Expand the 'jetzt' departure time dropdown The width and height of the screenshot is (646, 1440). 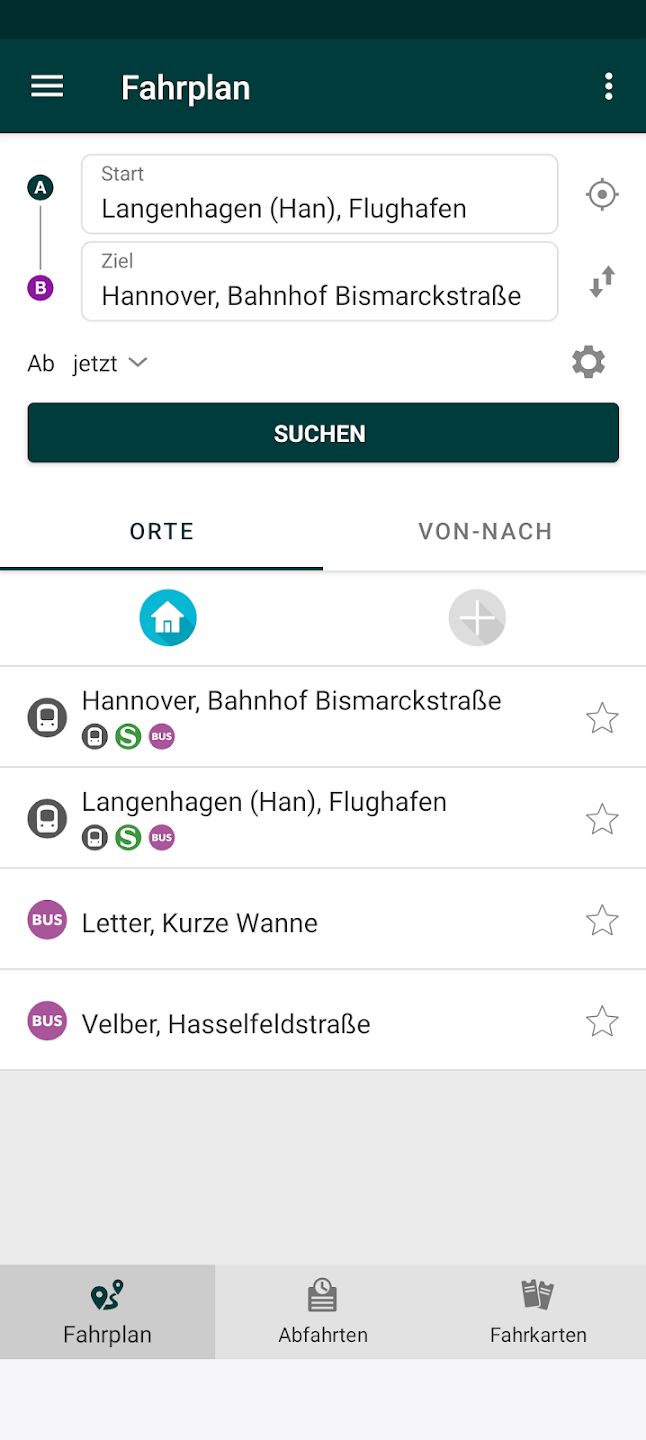[110, 363]
